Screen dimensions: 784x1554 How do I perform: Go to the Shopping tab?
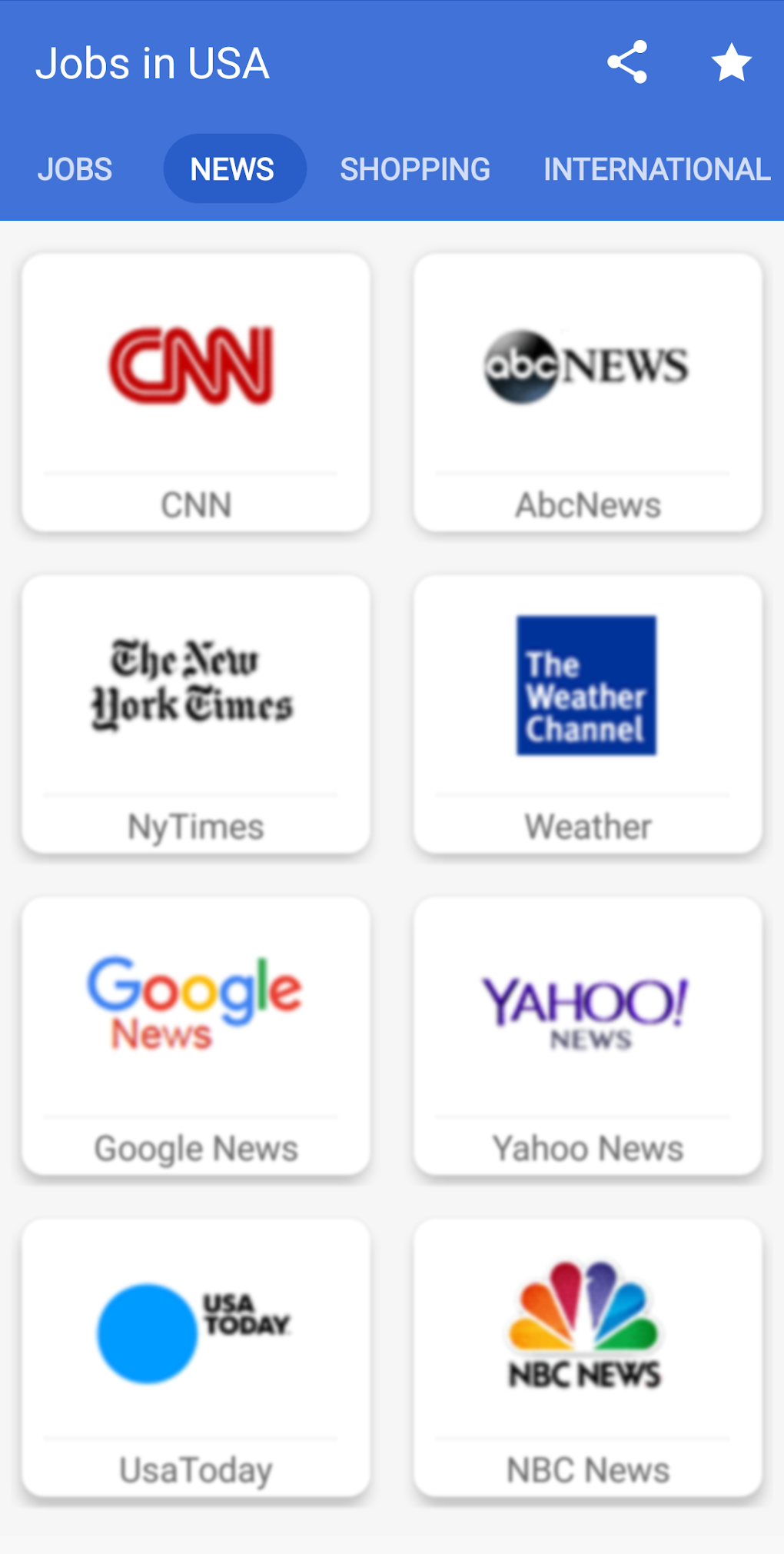click(x=415, y=169)
